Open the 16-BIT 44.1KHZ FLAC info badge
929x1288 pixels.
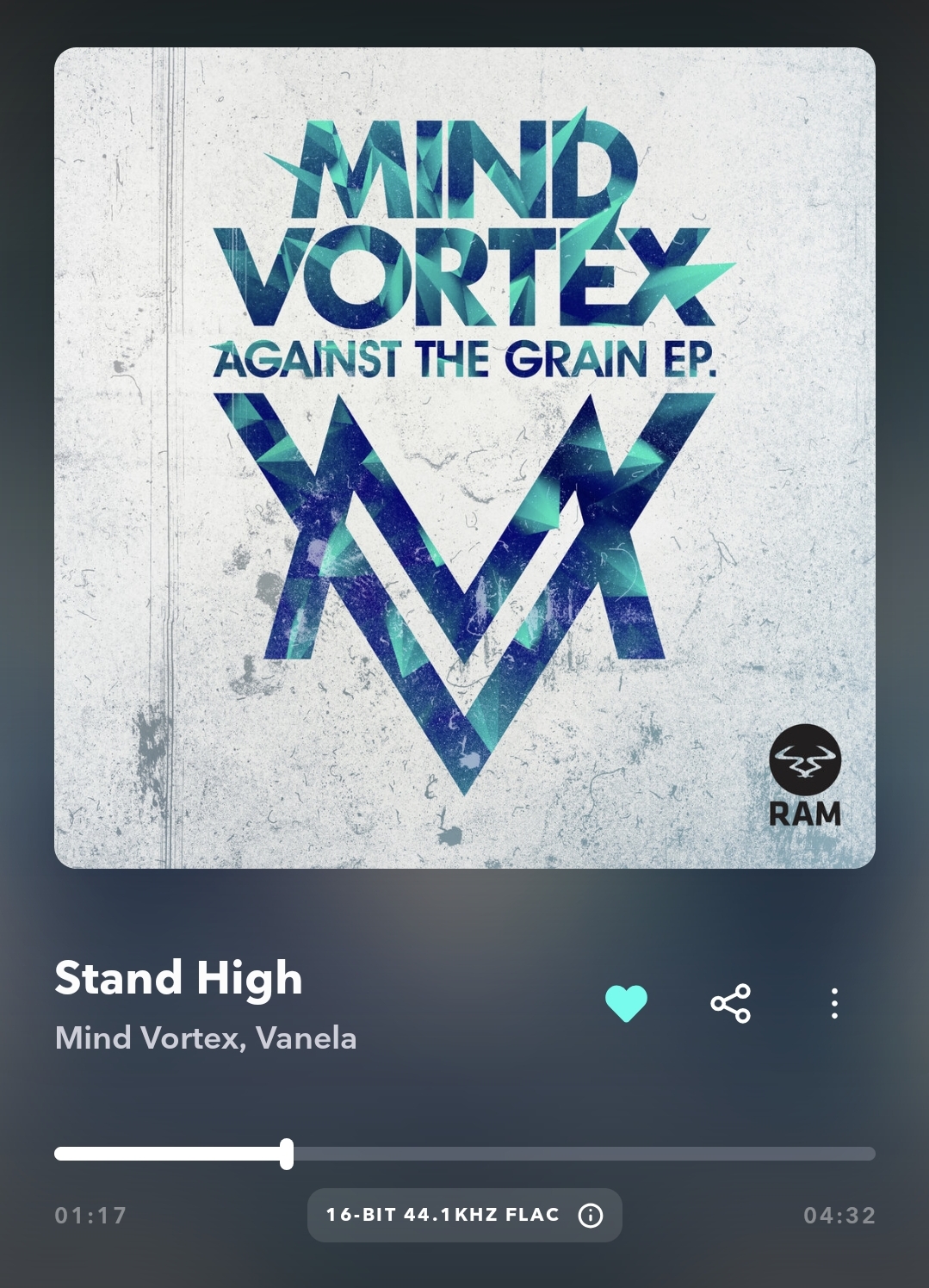pos(464,1215)
